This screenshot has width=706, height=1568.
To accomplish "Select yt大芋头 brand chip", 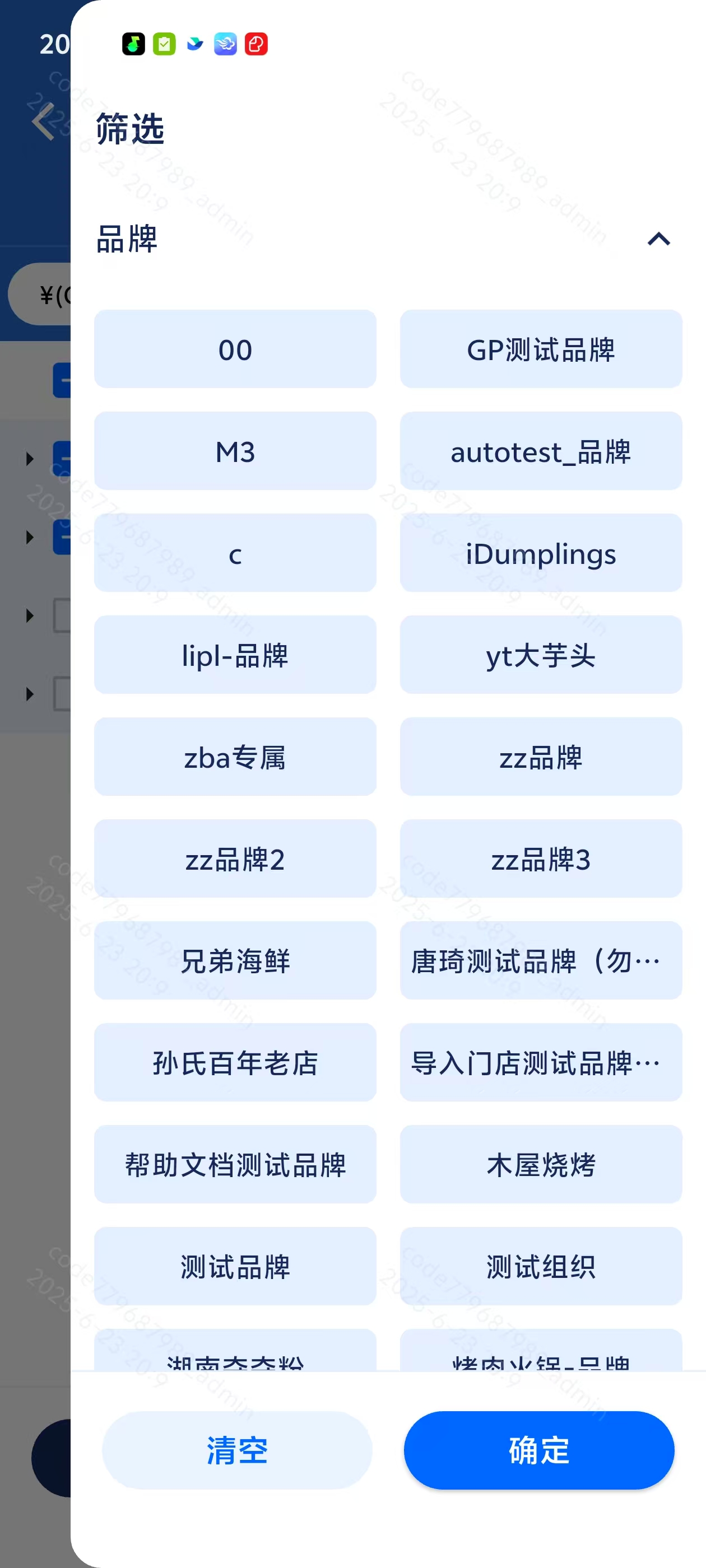I will [541, 654].
